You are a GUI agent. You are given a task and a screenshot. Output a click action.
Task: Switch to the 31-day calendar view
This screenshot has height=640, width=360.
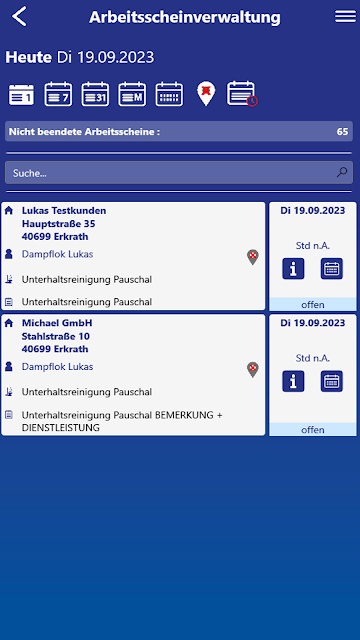point(95,94)
